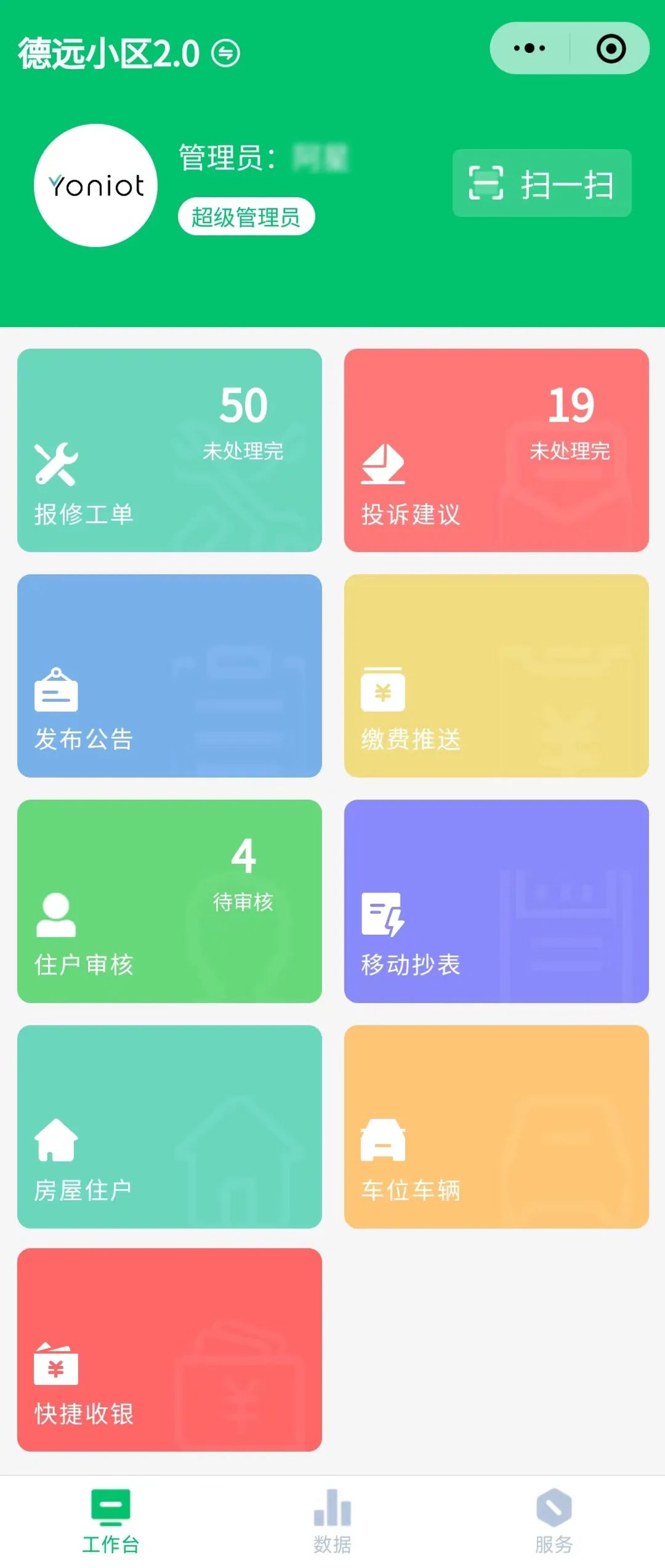
Task: Open the 住户审核 card
Action: pyautogui.click(x=169, y=901)
